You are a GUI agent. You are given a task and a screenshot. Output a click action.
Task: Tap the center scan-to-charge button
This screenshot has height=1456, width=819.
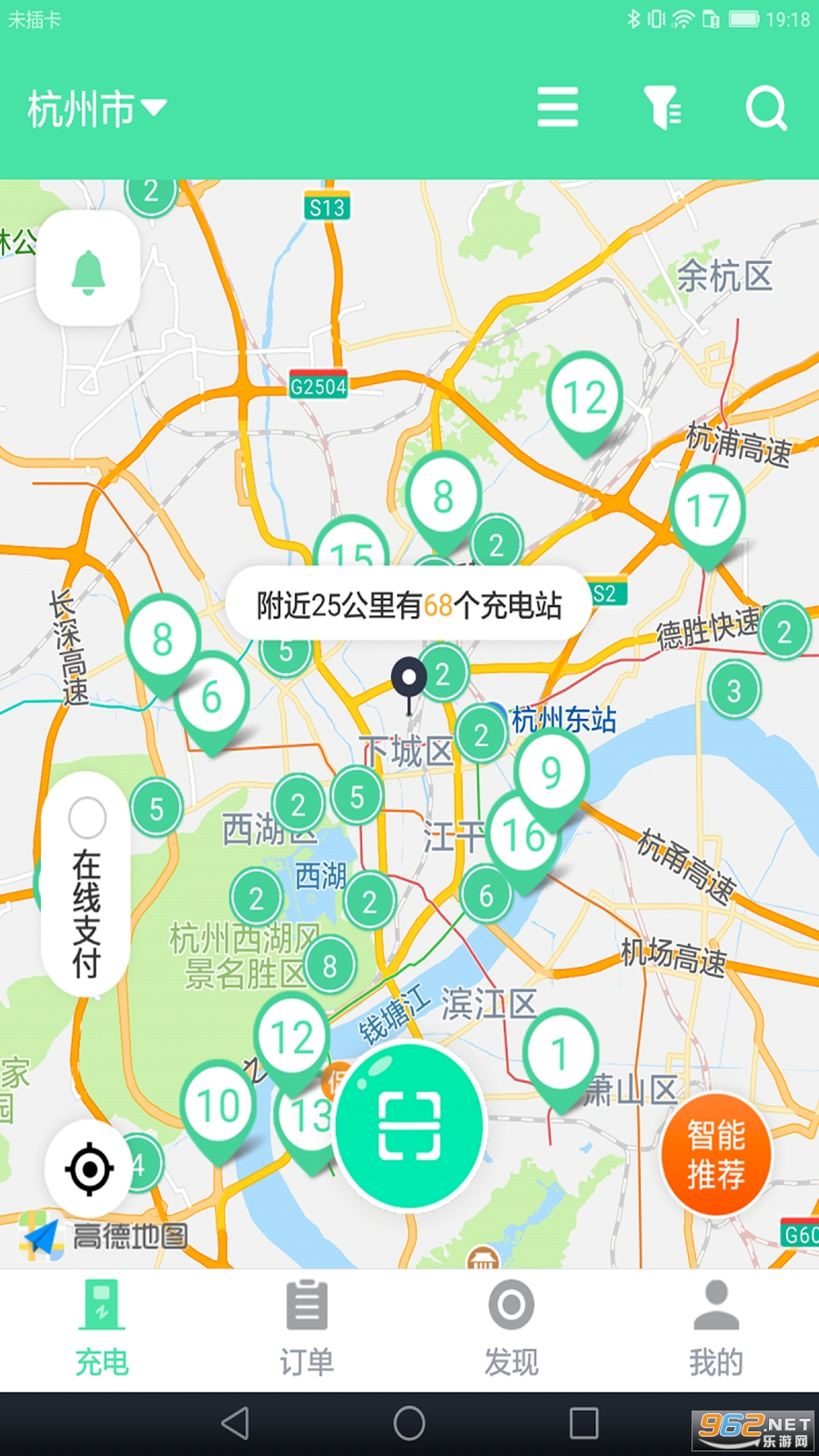[x=409, y=1126]
